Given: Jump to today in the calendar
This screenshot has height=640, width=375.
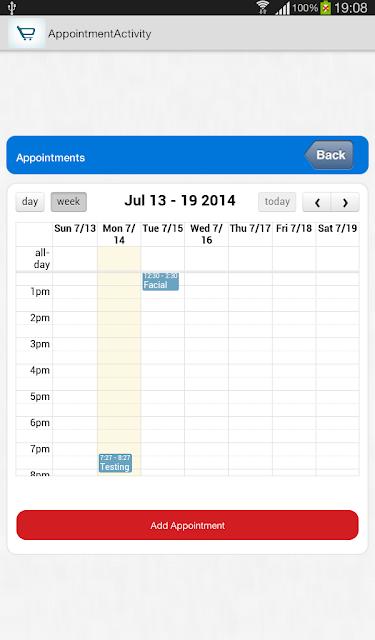Looking at the screenshot, I should click(277, 202).
